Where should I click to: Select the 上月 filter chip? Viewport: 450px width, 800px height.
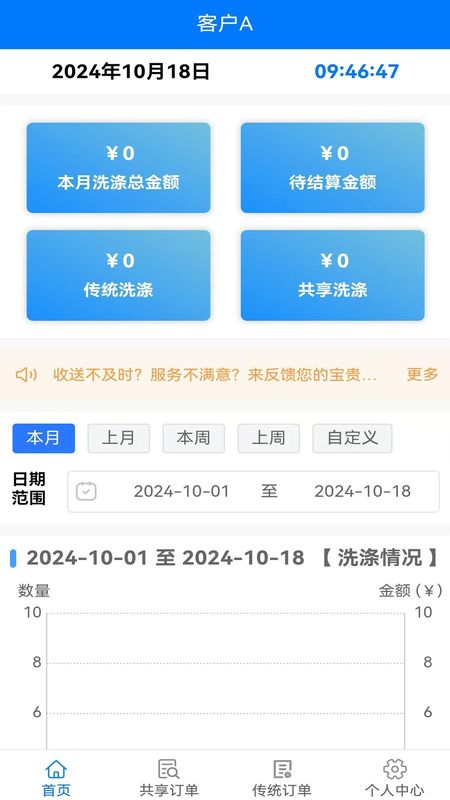(x=119, y=438)
